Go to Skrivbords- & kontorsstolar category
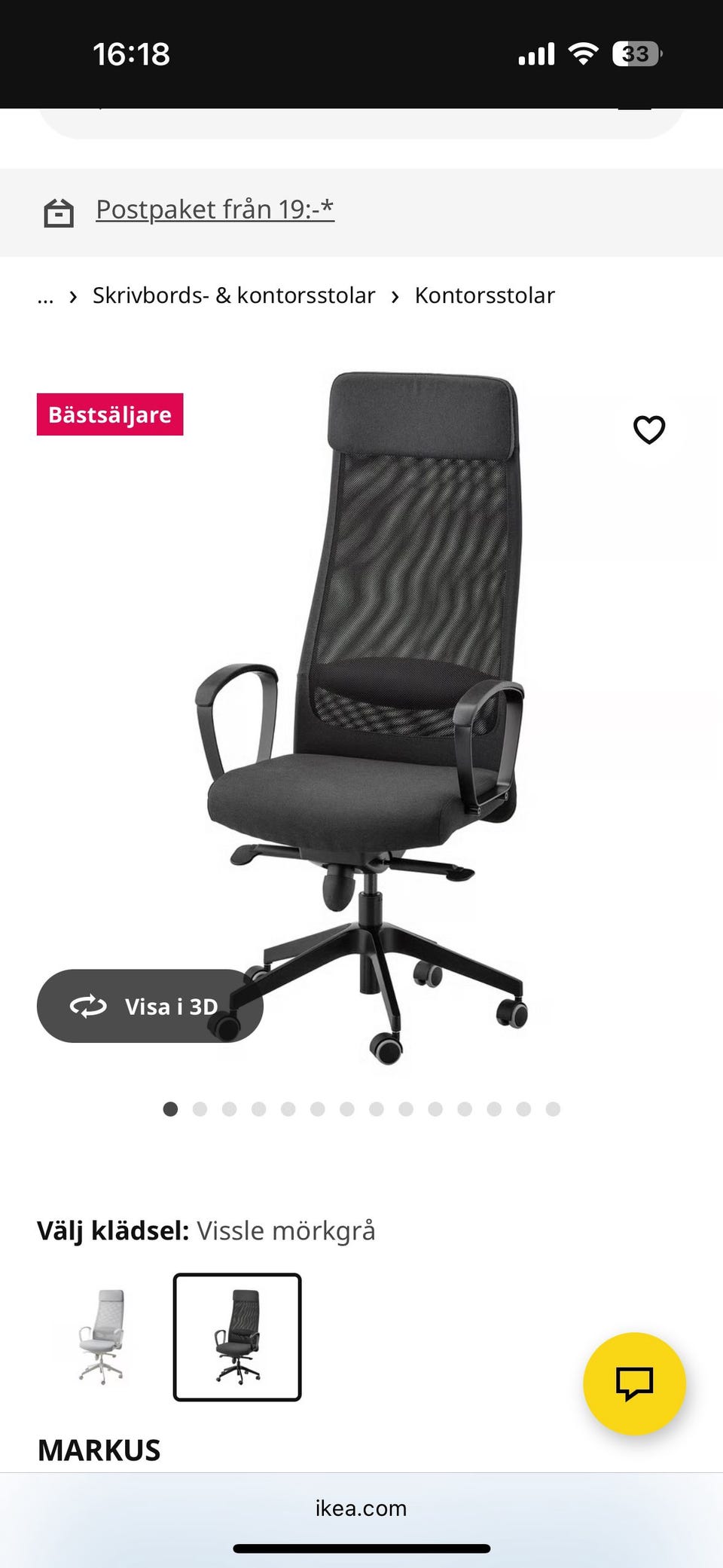 [x=233, y=295]
